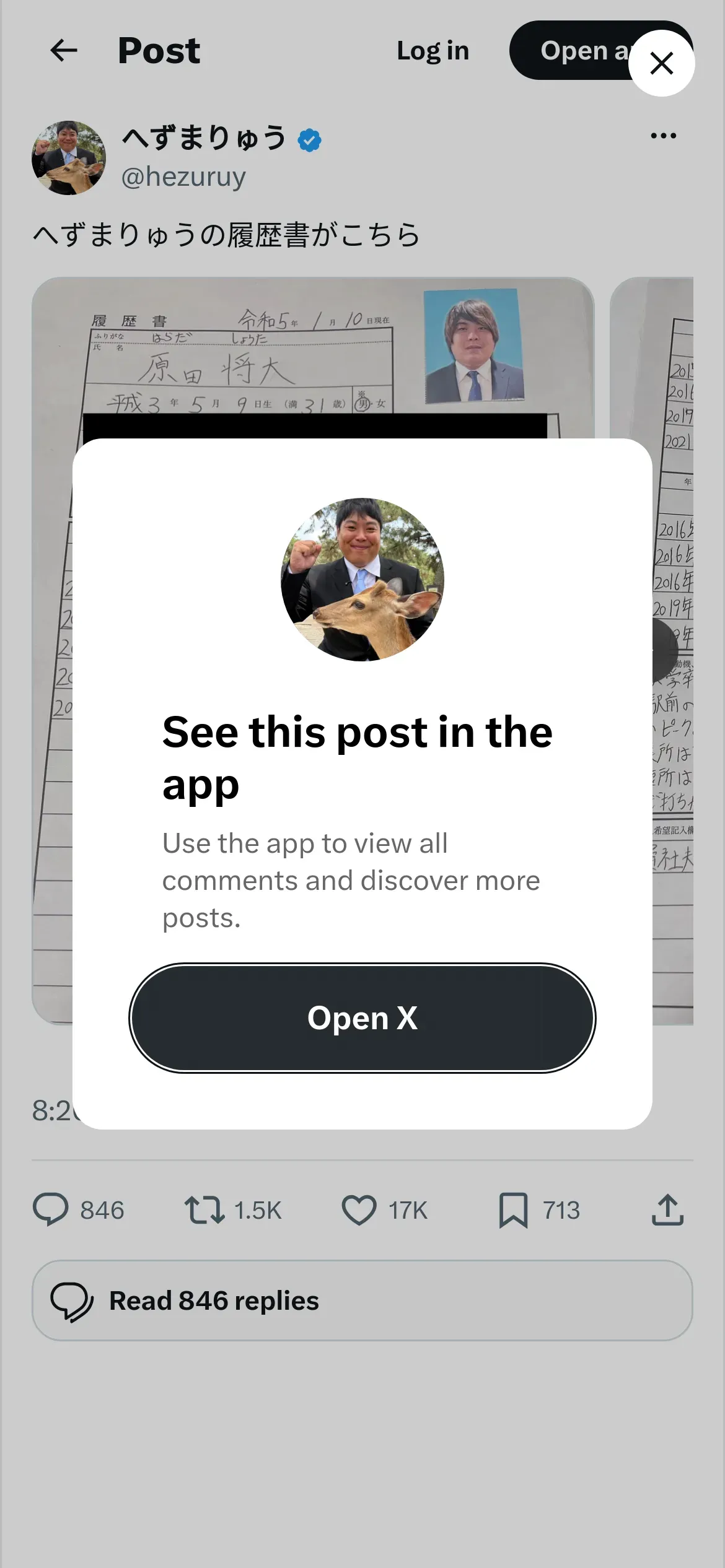Dismiss the app prompt with the X button
725x1568 pixels.
pyautogui.click(x=661, y=63)
